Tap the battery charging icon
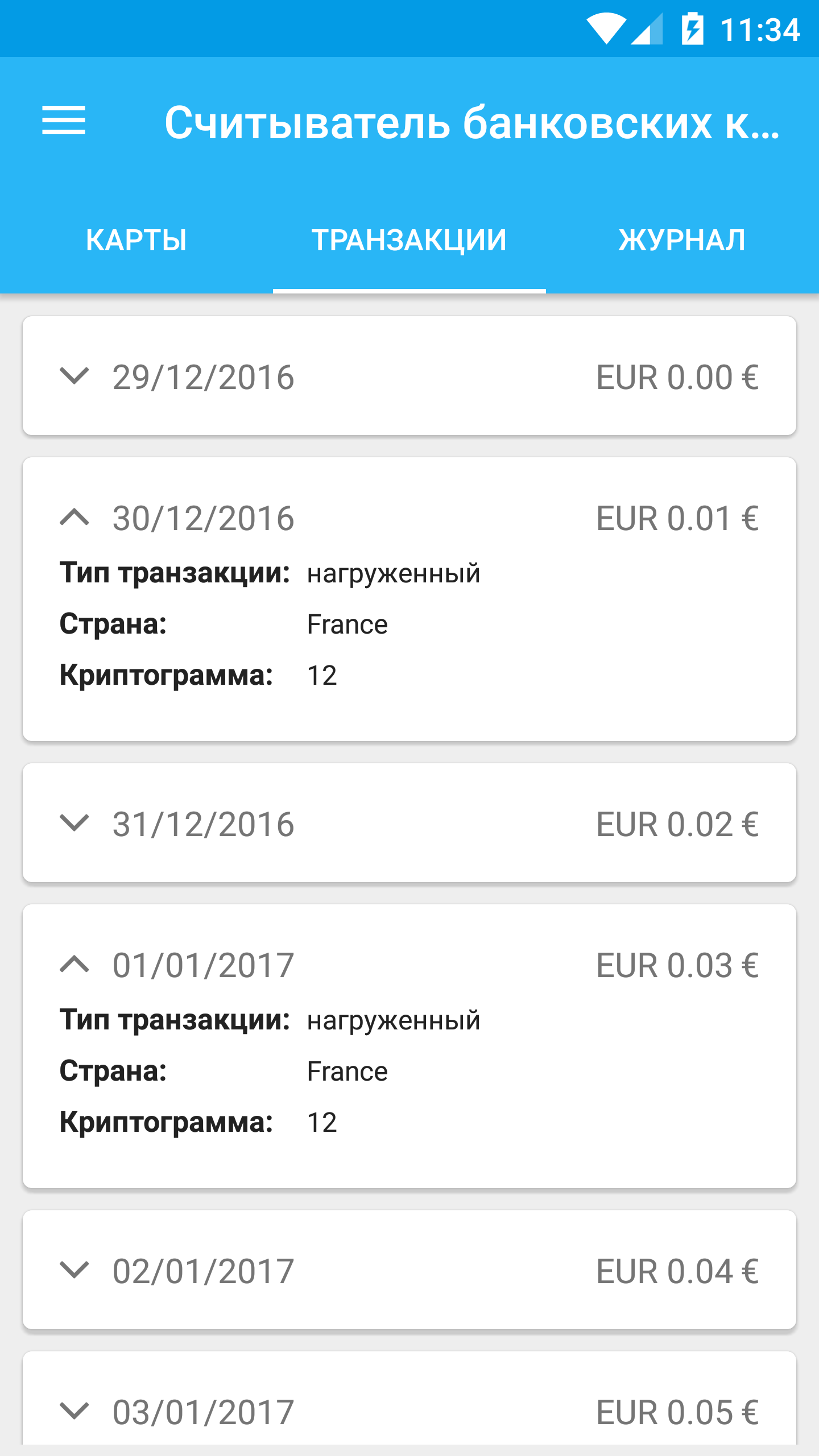The width and height of the screenshot is (819, 1456). [x=693, y=27]
